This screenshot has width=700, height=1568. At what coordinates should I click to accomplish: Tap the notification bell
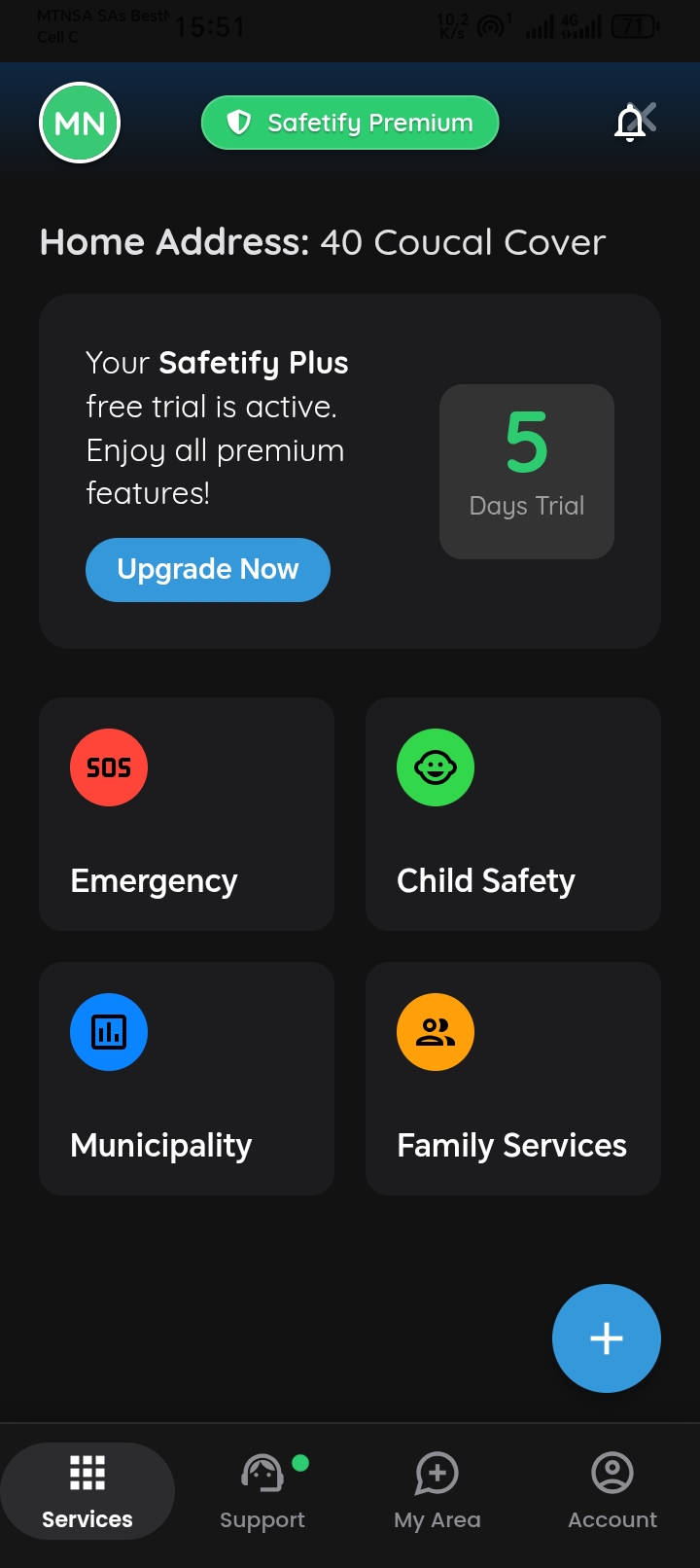pyautogui.click(x=632, y=122)
